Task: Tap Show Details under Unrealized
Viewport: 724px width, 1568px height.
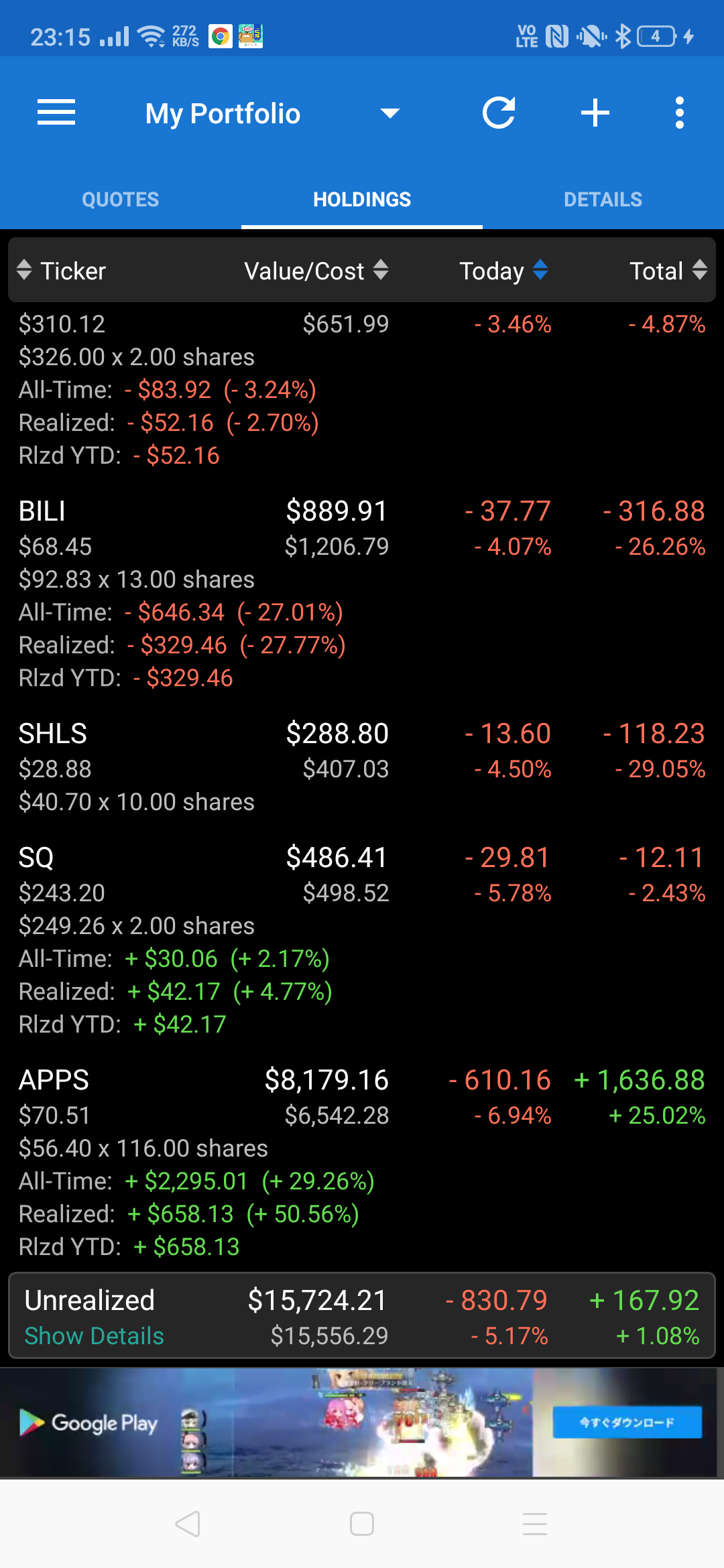Action: (94, 1336)
